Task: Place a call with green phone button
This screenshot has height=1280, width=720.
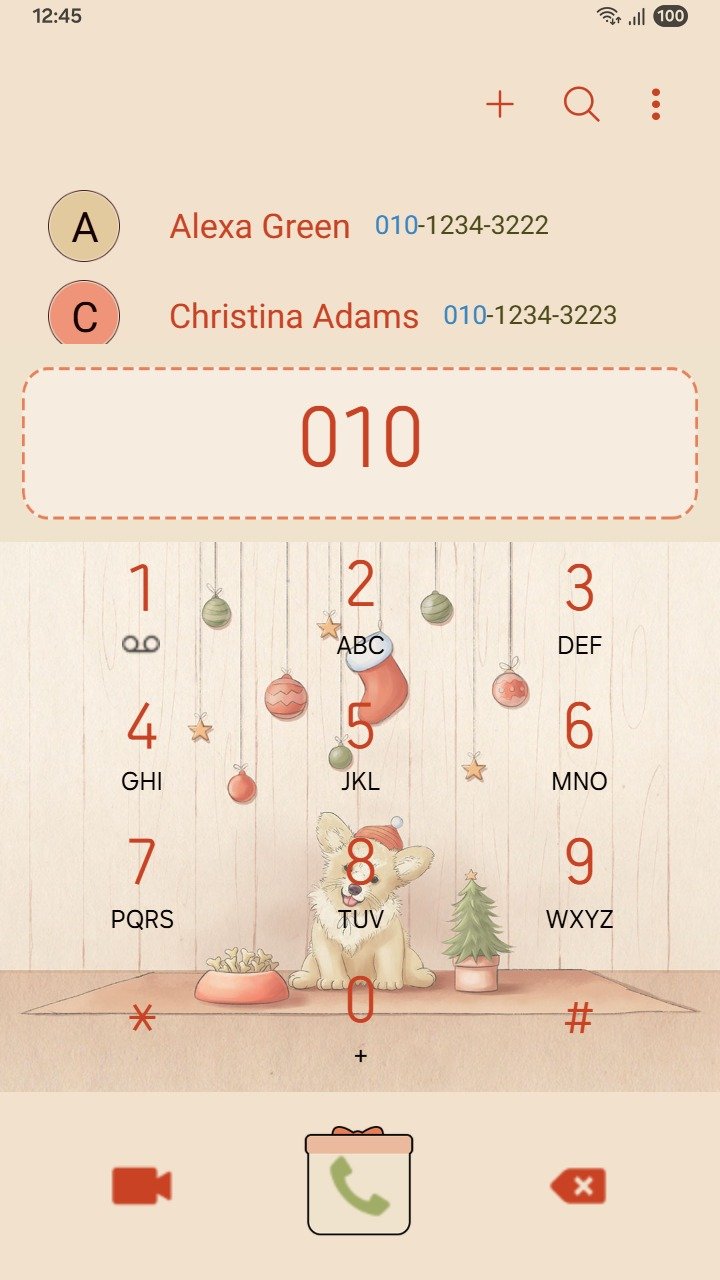Action: point(360,1185)
